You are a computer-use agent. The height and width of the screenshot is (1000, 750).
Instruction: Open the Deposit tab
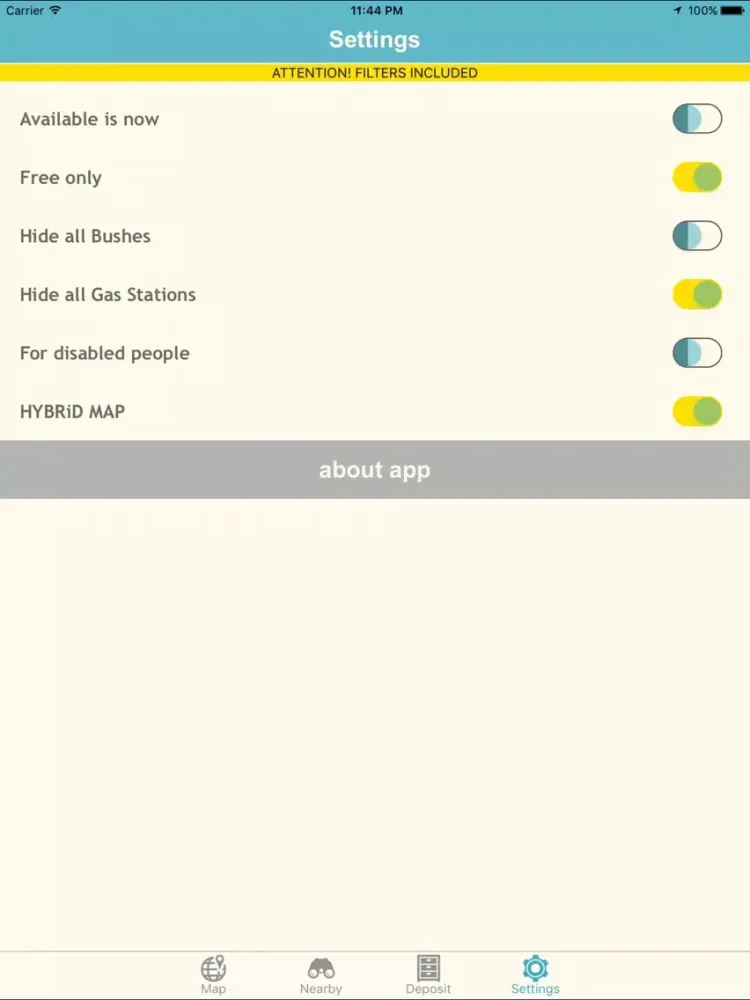click(428, 974)
